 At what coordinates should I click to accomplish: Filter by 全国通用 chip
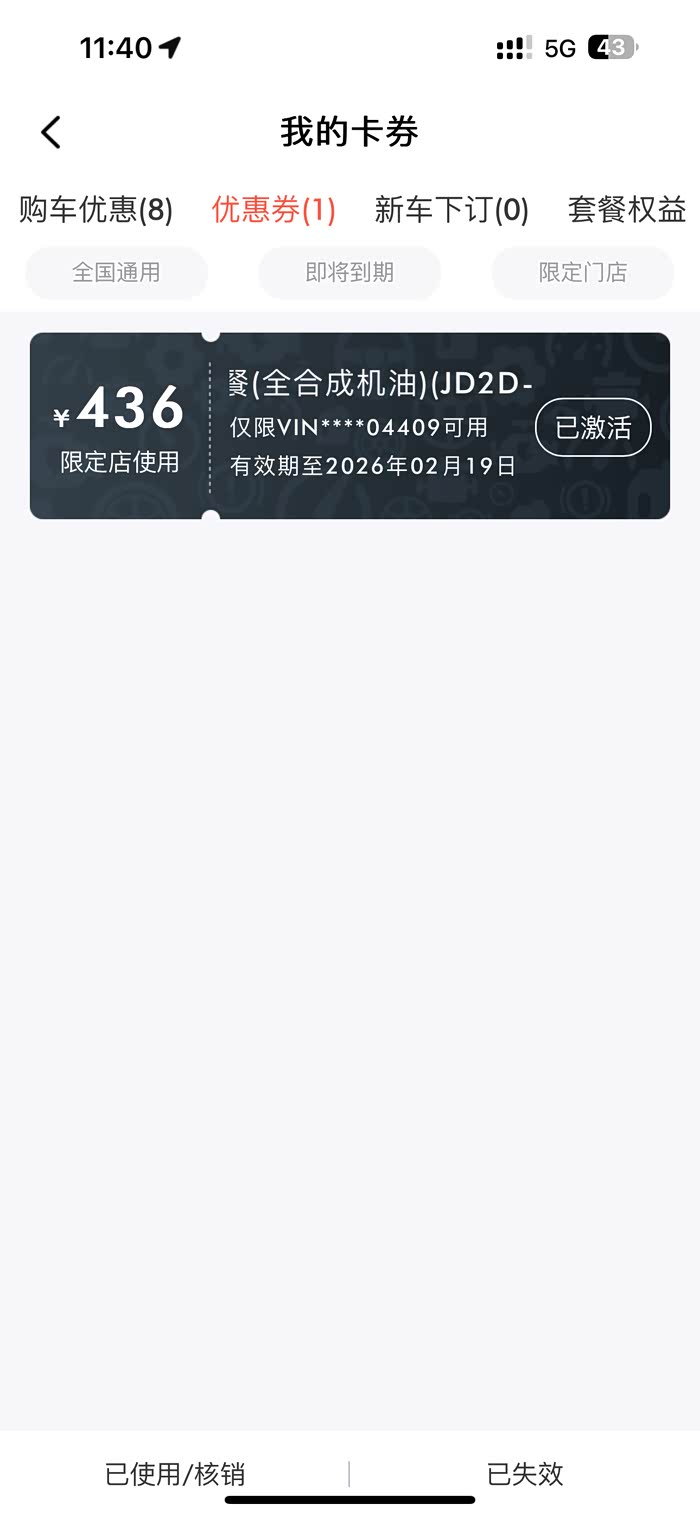[x=116, y=272]
